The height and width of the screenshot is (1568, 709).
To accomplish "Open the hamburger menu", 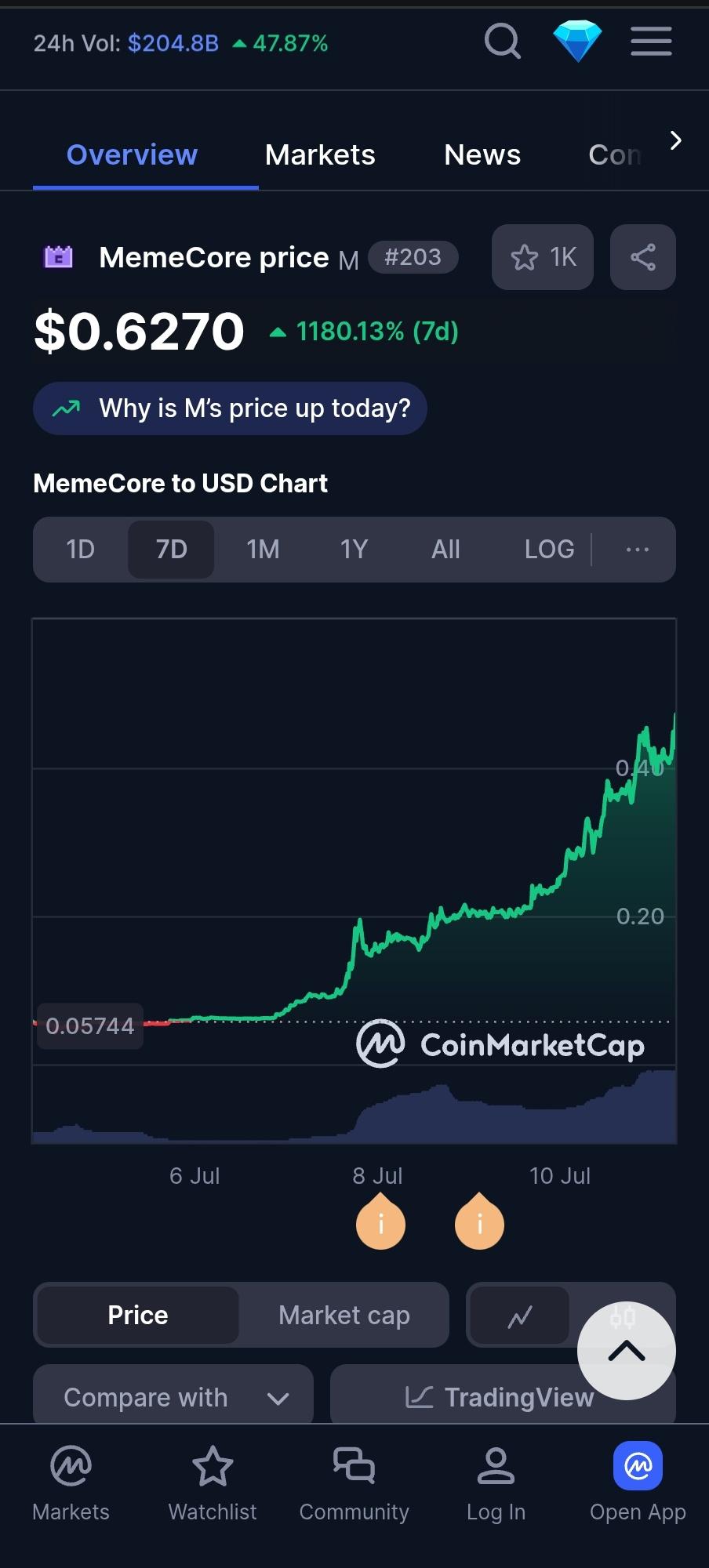I will point(651,41).
